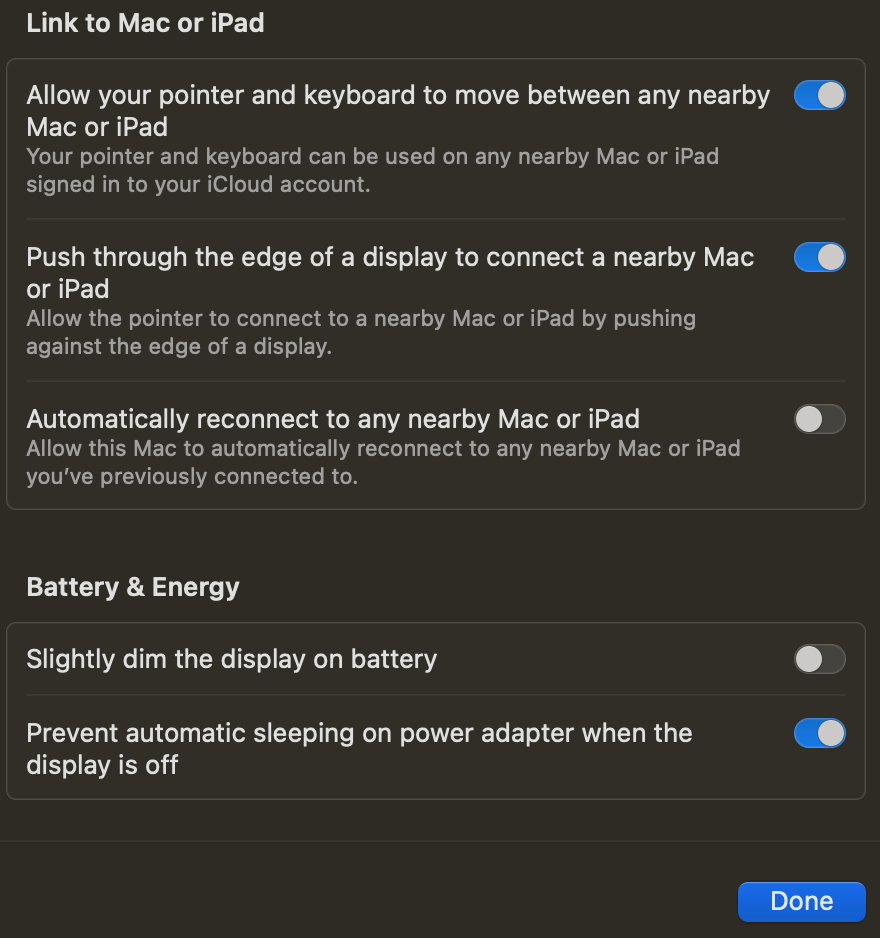Select the 'Link to Mac or iPad' section heading
Image resolution: width=880 pixels, height=938 pixels.
pos(145,22)
